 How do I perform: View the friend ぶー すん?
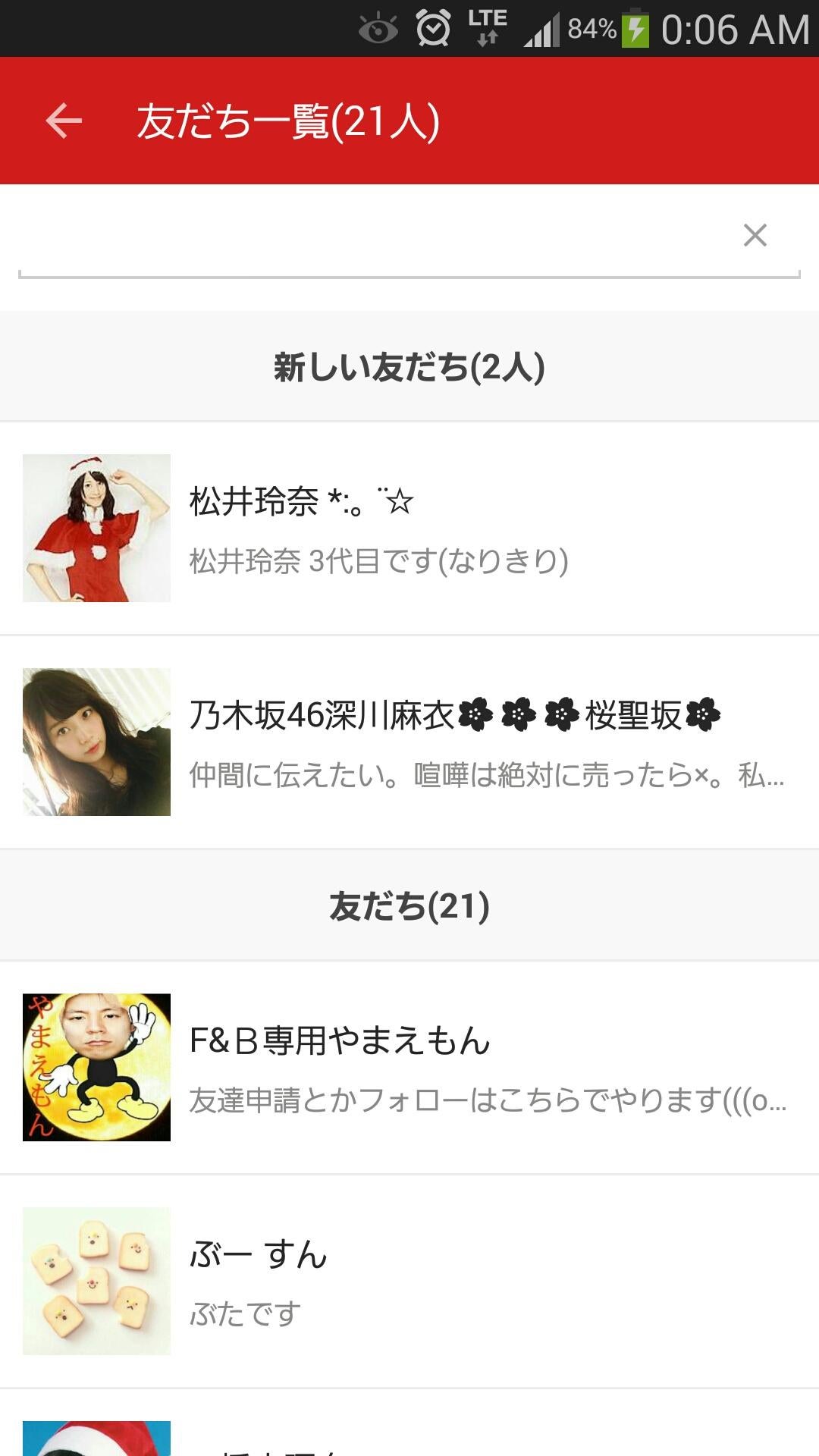(x=409, y=1282)
